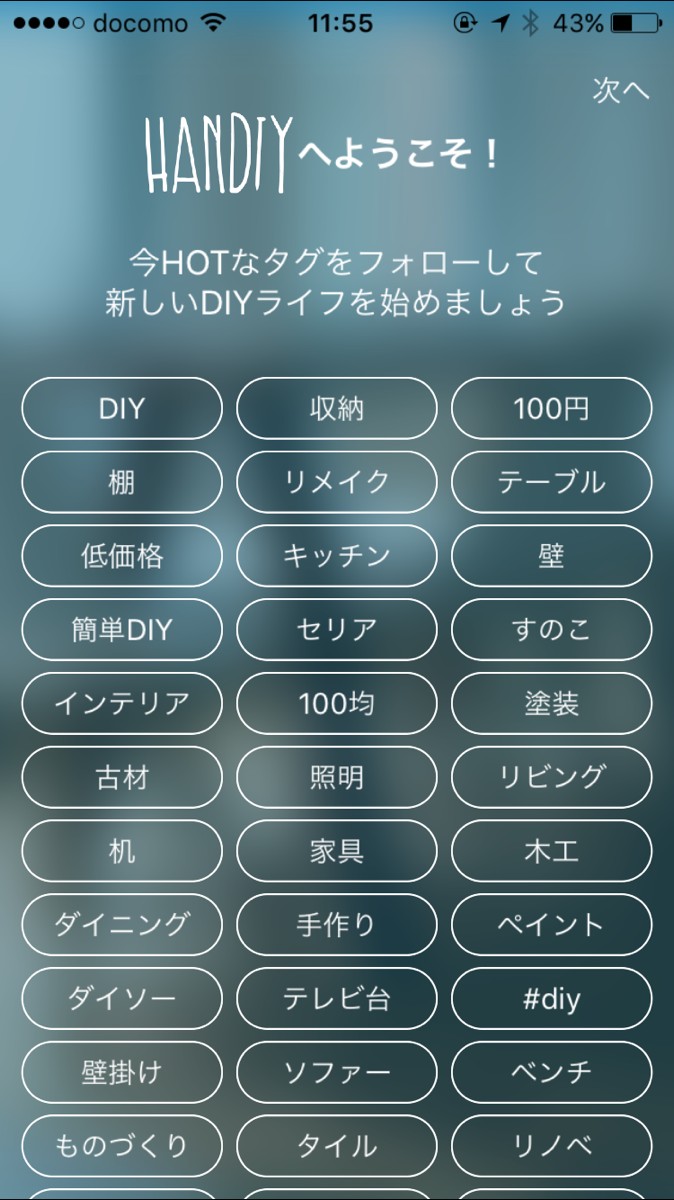Image resolution: width=674 pixels, height=1200 pixels.
Task: Select the リメイク tag
Action: 337,482
